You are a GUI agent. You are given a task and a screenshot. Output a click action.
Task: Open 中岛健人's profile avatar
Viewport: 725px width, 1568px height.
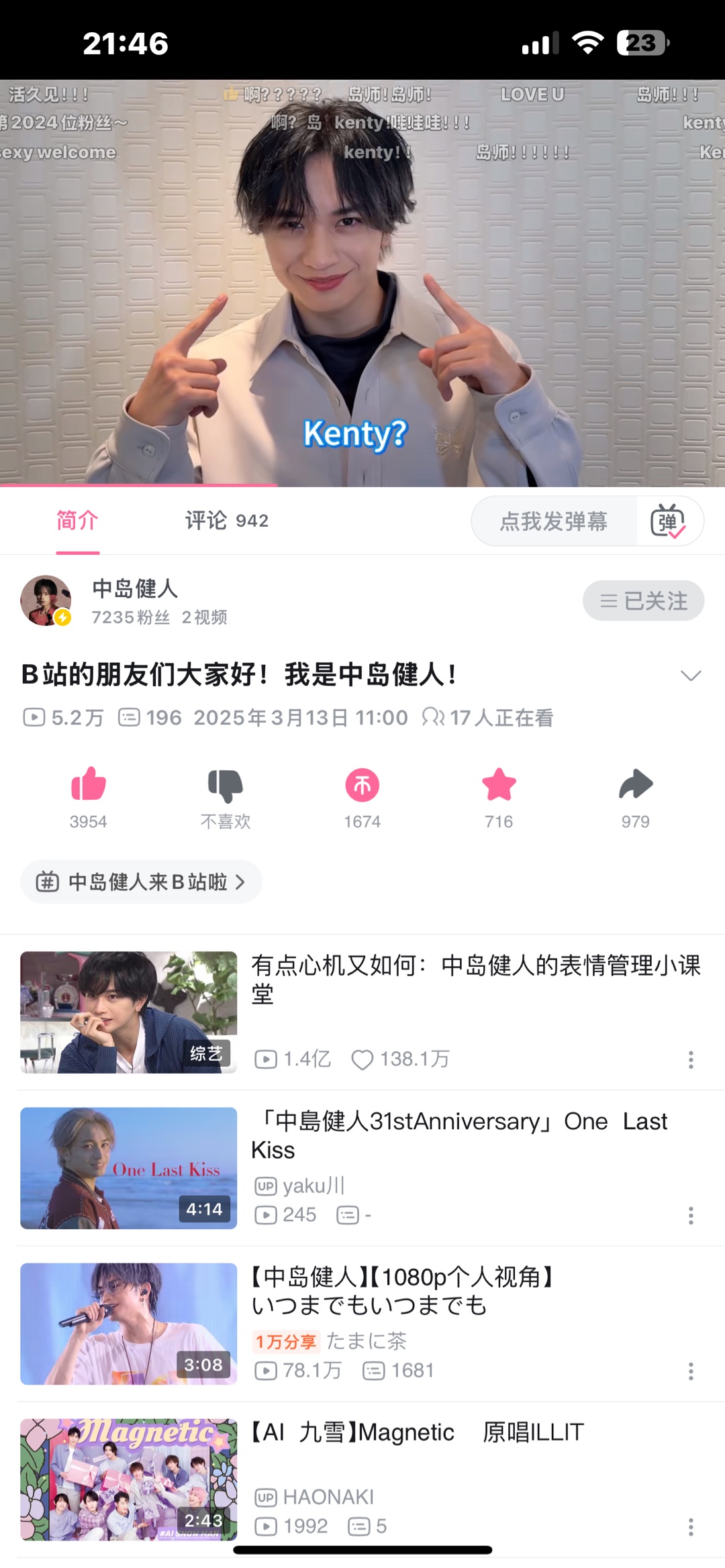(46, 600)
